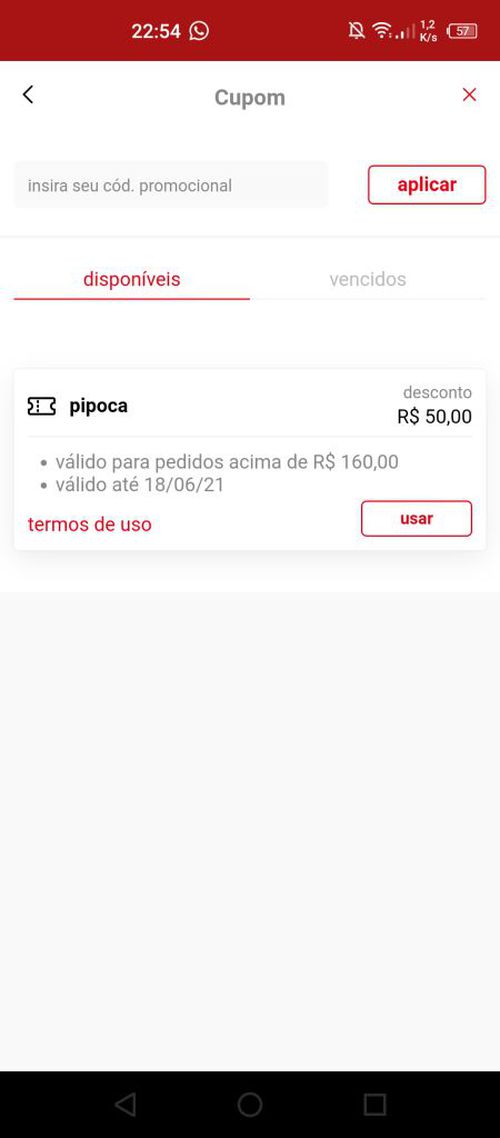
Task: Open the system recent apps view
Action: coord(374,1104)
